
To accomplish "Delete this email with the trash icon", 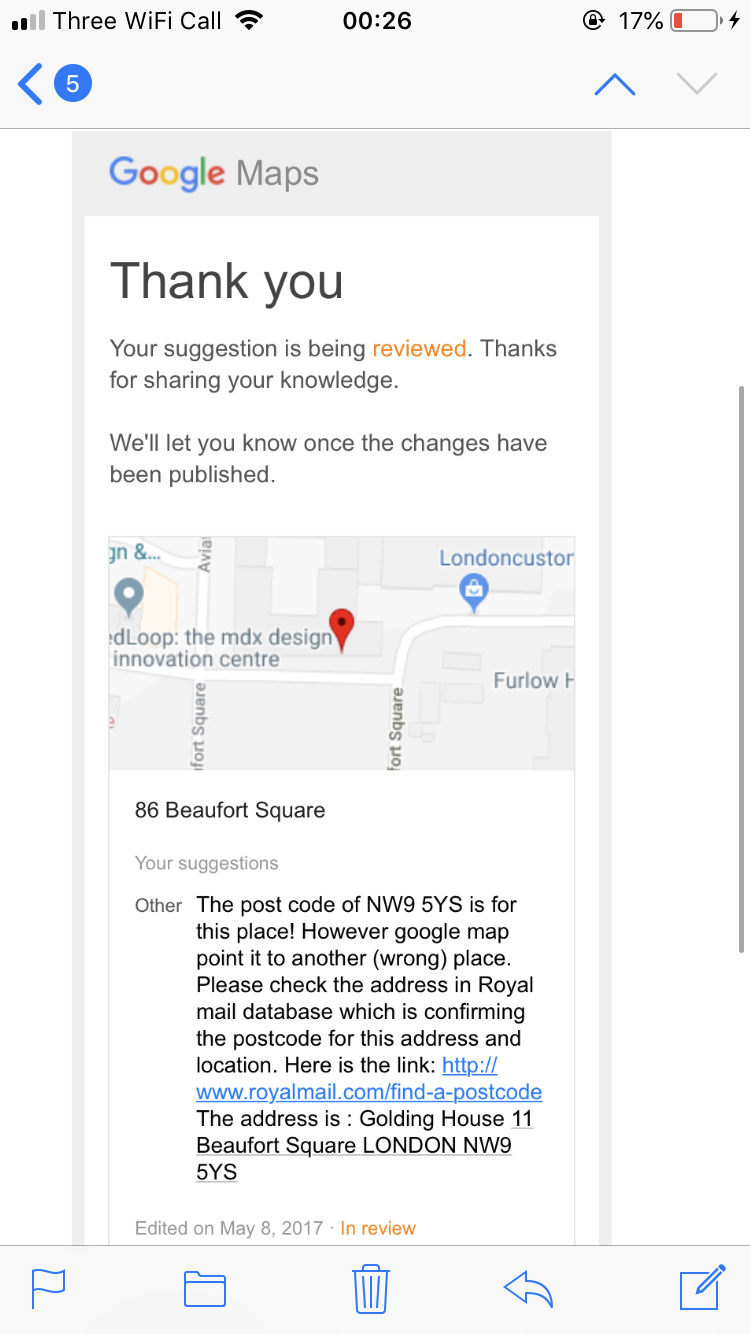I will (370, 1288).
